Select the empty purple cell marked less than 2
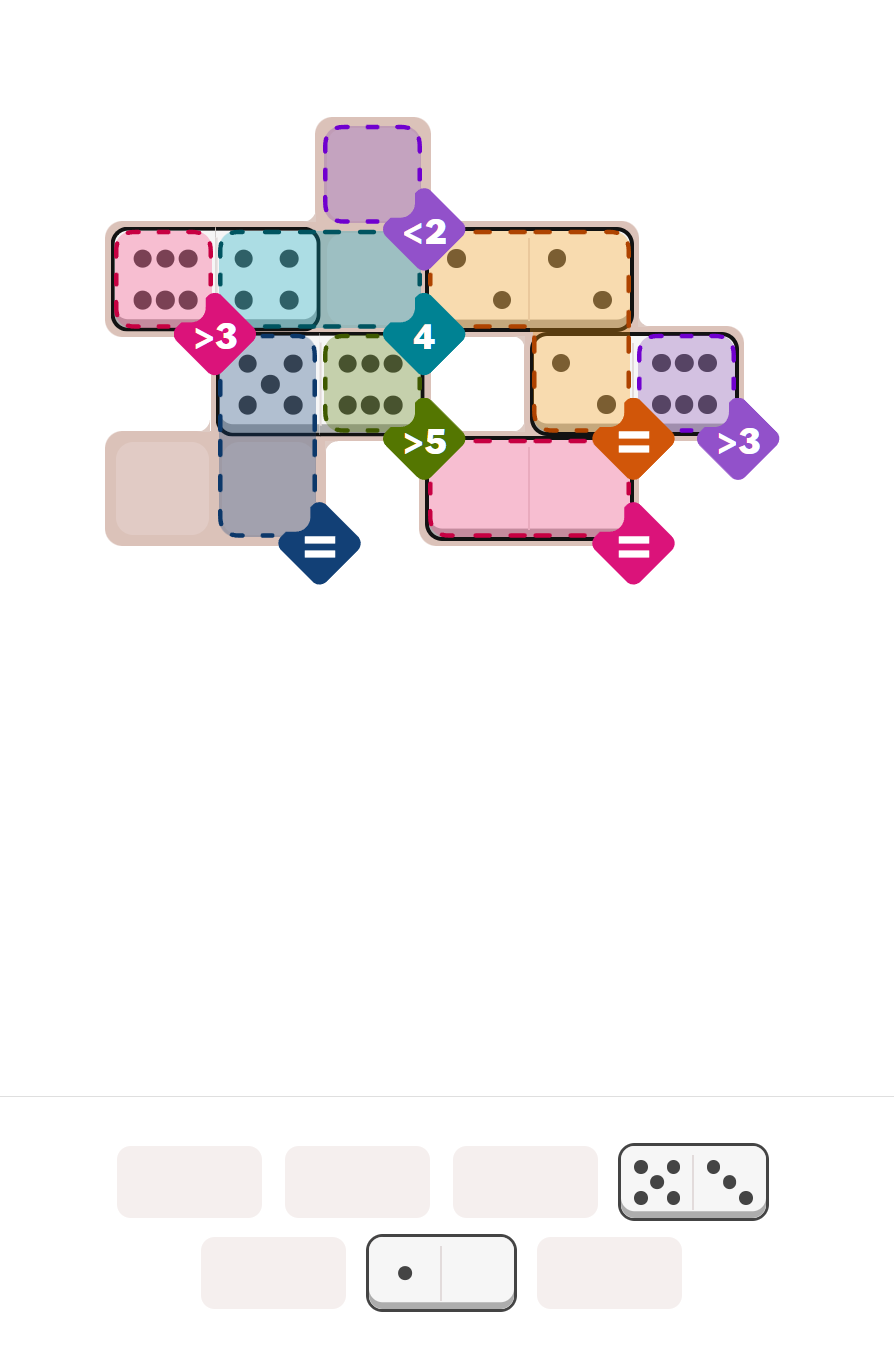 372,173
